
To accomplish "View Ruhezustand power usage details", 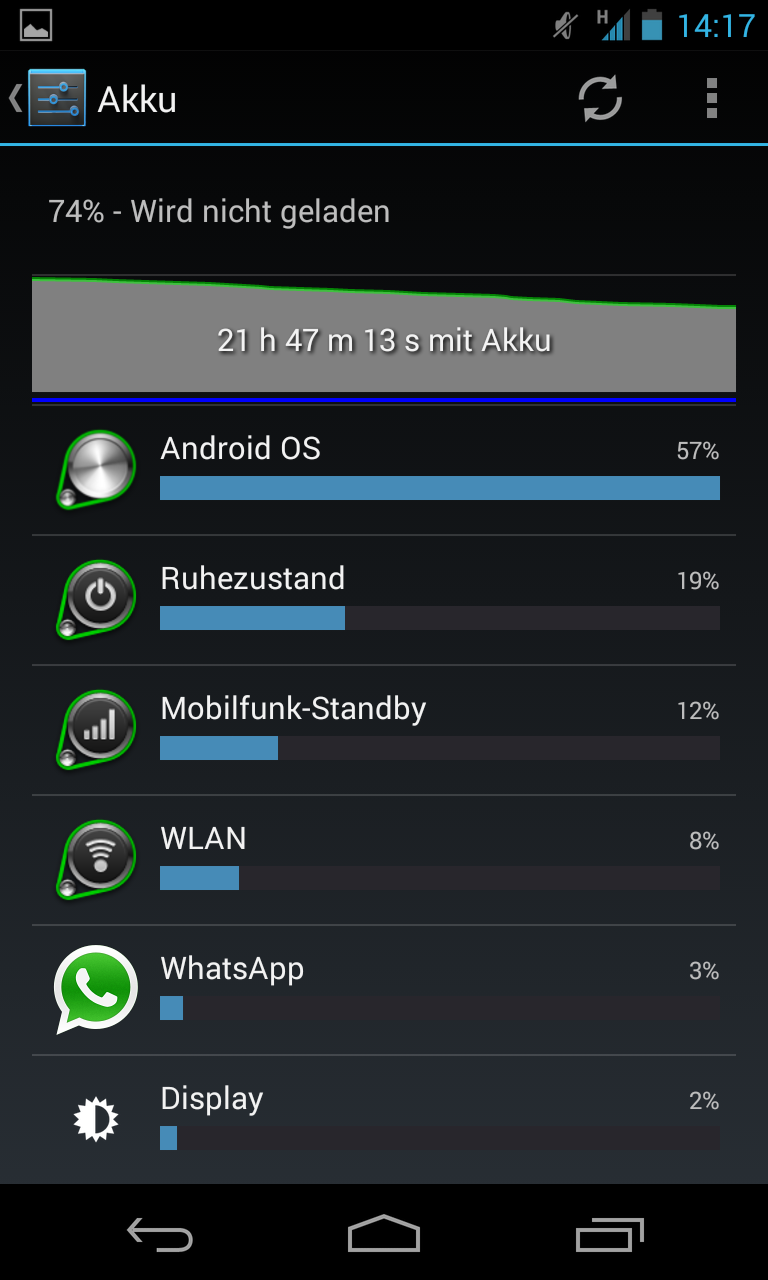I will coord(384,600).
